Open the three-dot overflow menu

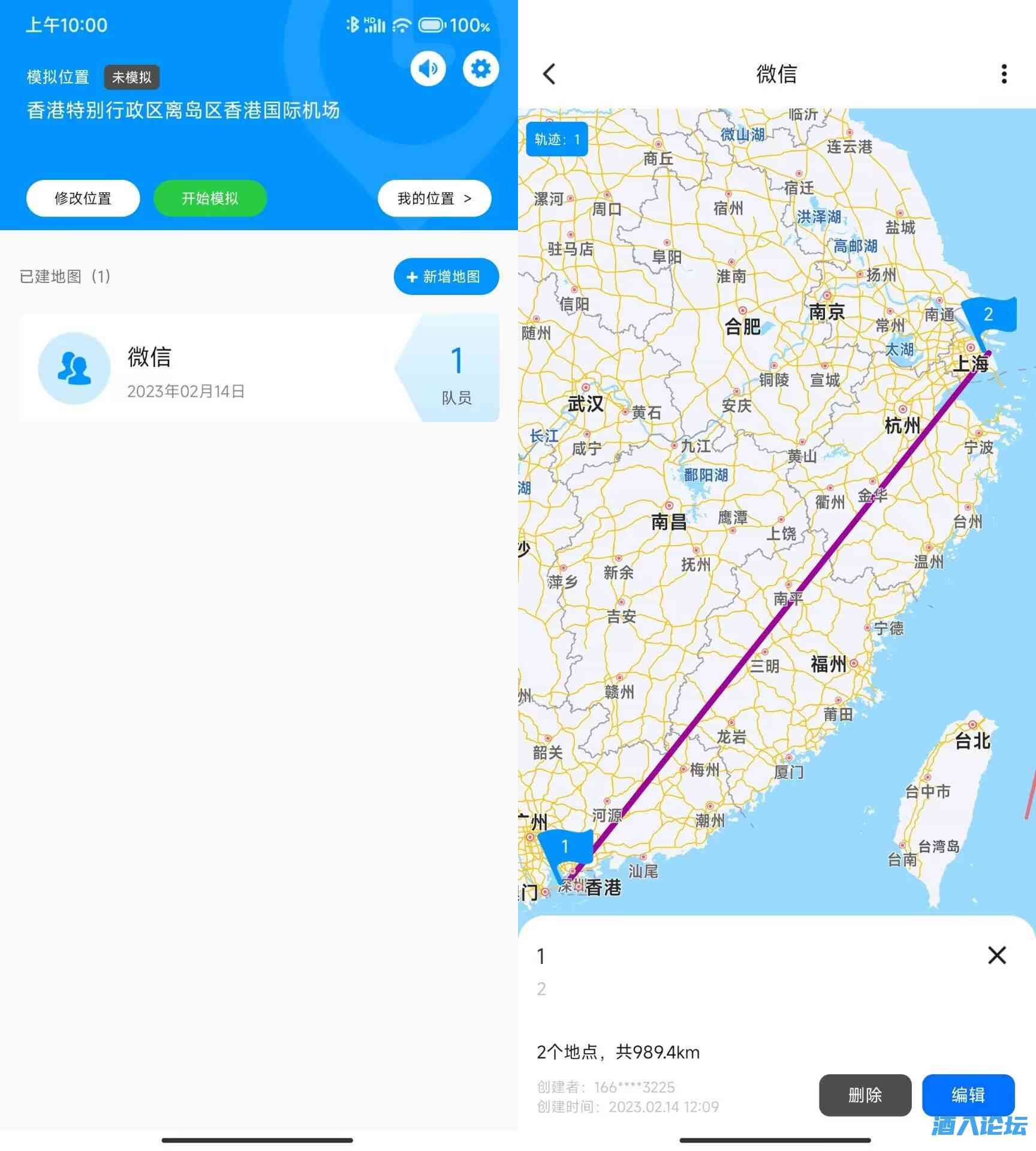pos(1004,74)
